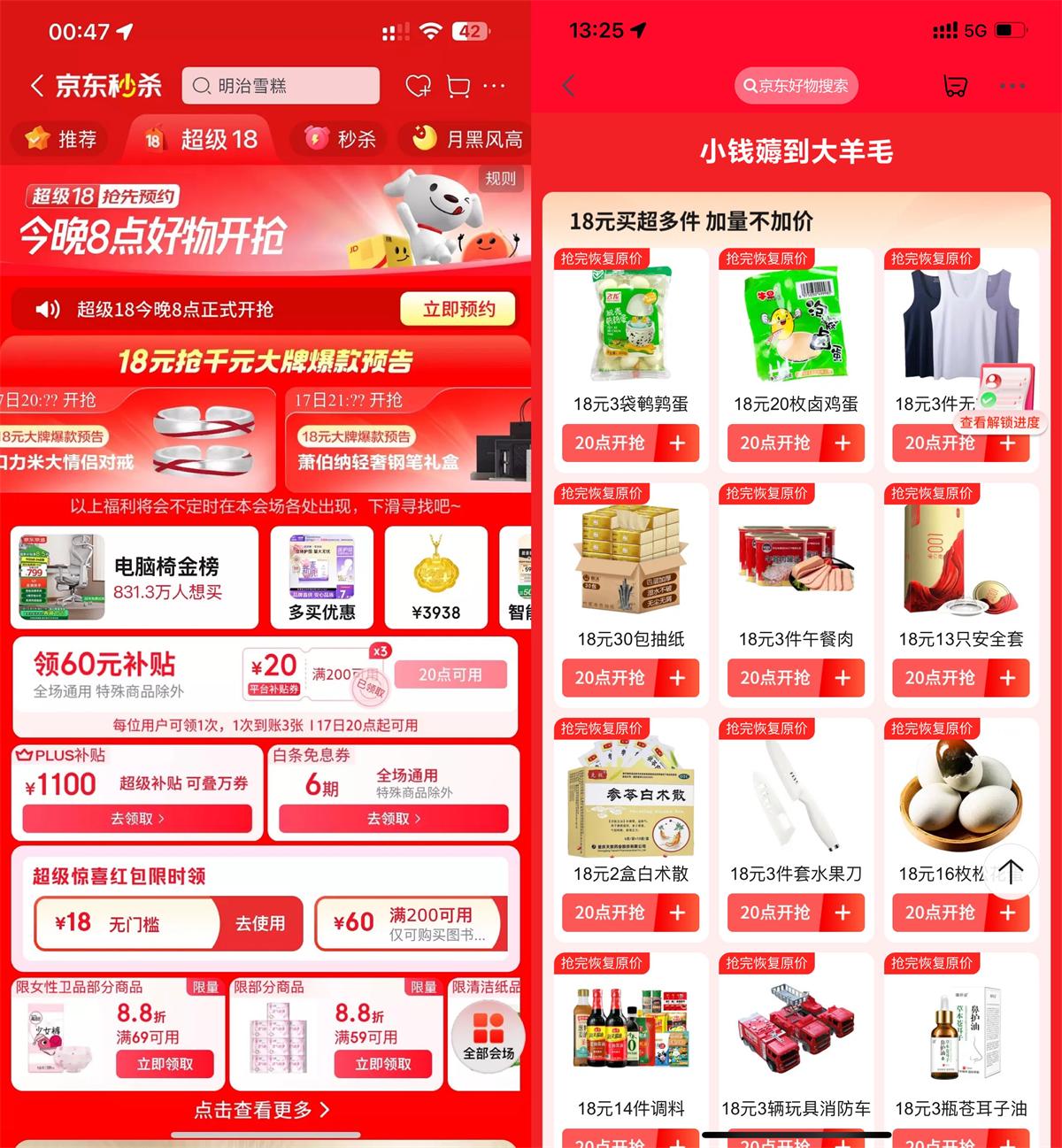
Task: Open the 规则 rules link
Action: (x=500, y=179)
